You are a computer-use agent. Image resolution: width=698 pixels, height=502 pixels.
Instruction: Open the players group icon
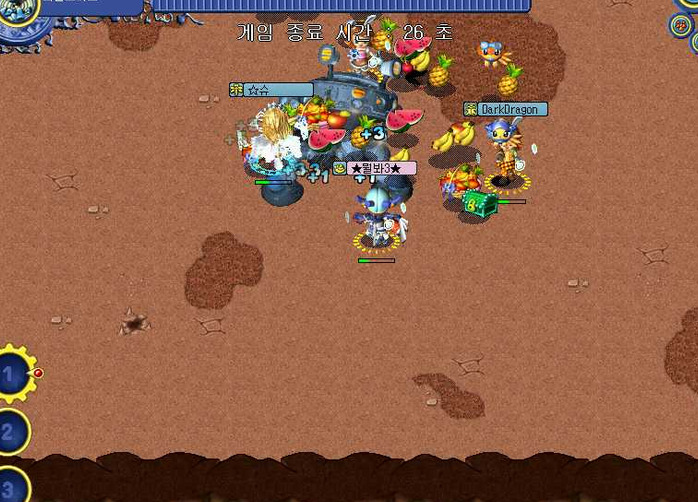[x=680, y=24]
